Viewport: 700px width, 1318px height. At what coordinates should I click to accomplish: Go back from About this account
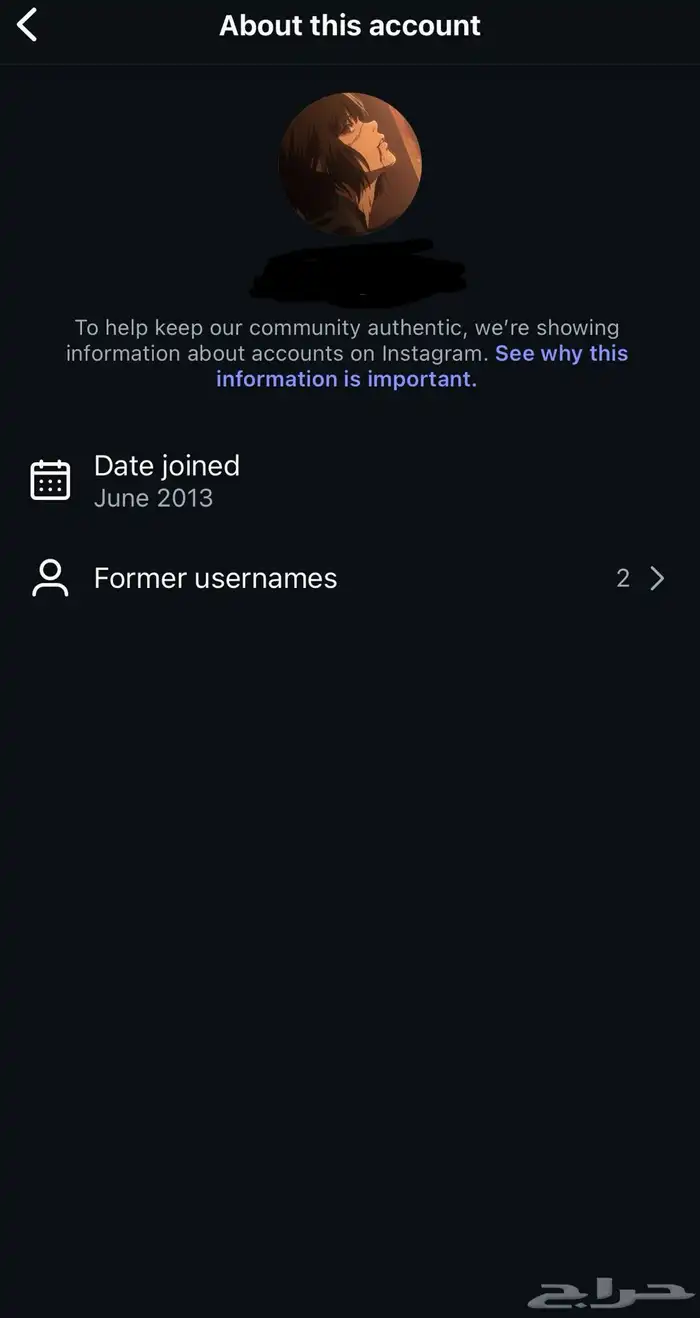[x=28, y=25]
